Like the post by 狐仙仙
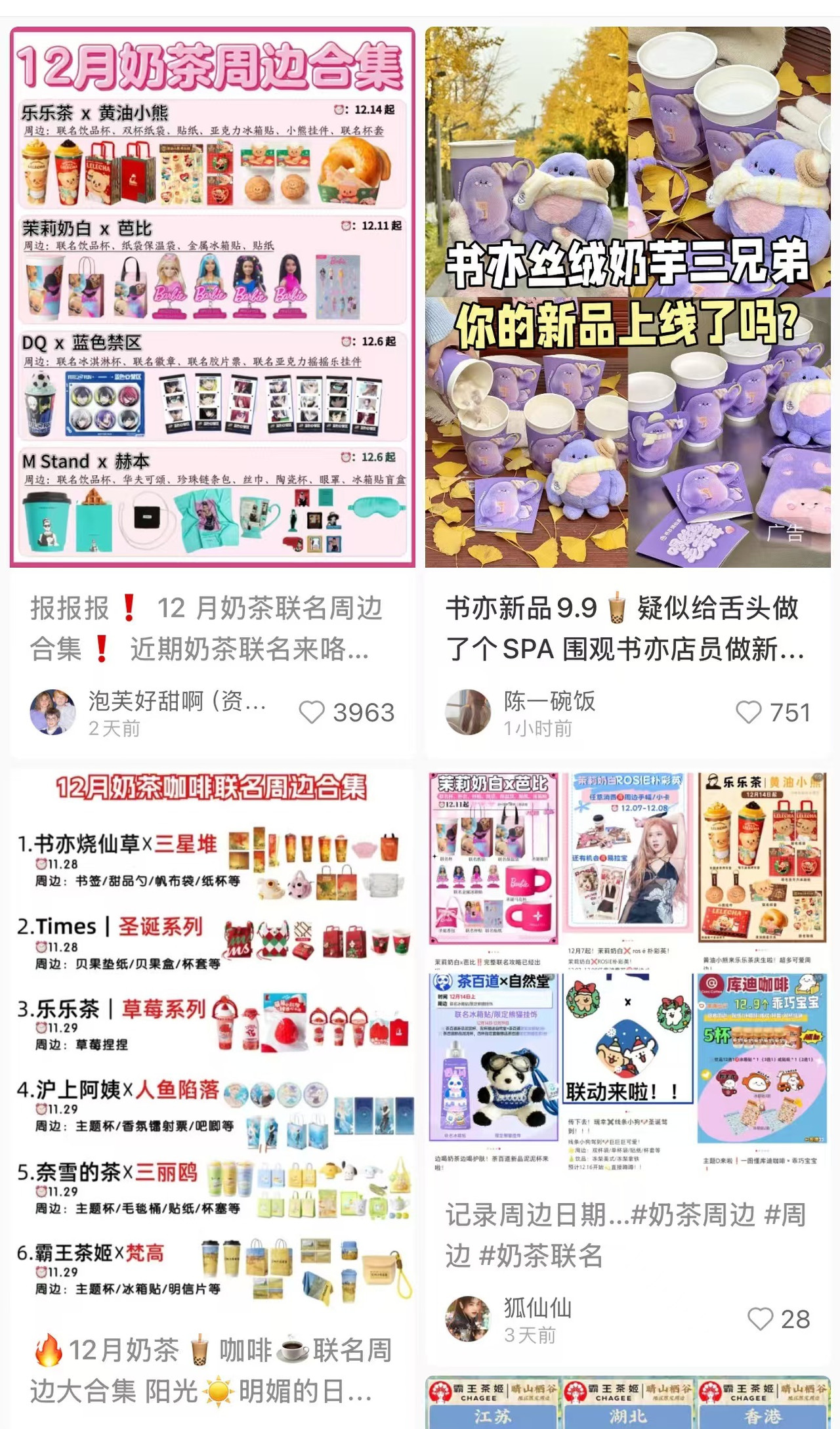 [761, 1319]
